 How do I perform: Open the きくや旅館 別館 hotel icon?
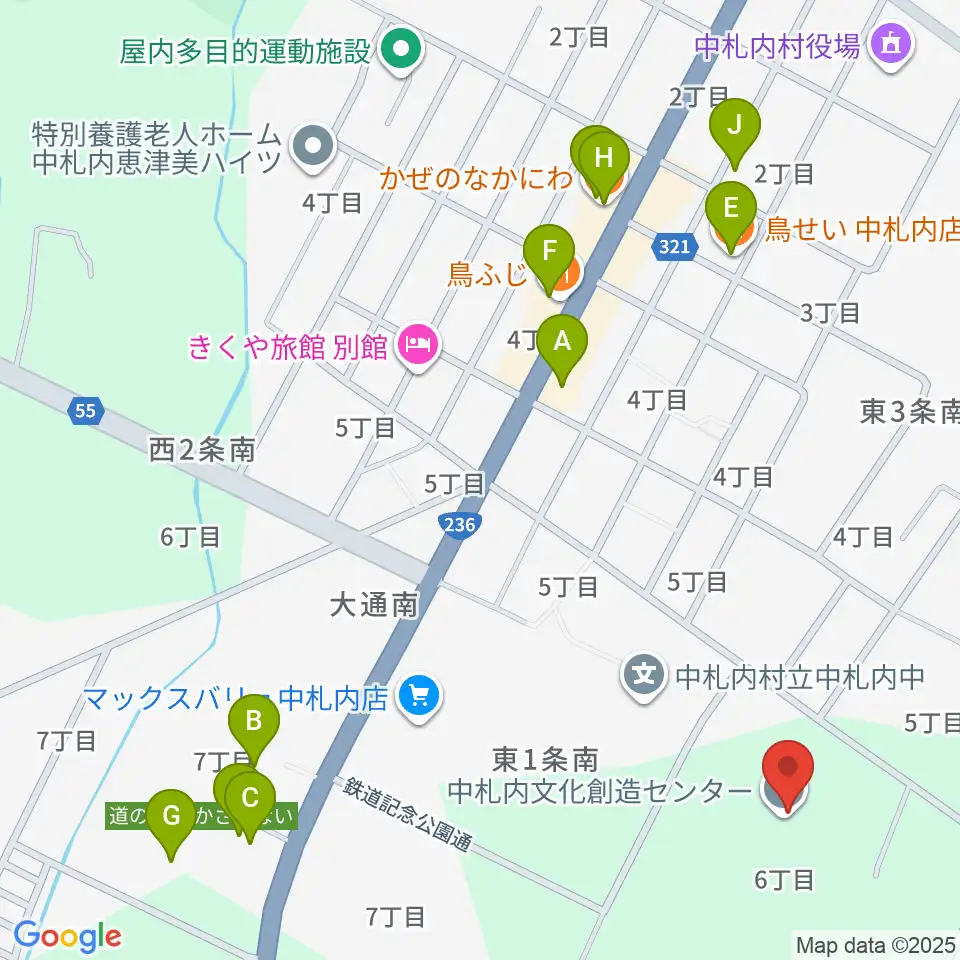click(x=419, y=345)
